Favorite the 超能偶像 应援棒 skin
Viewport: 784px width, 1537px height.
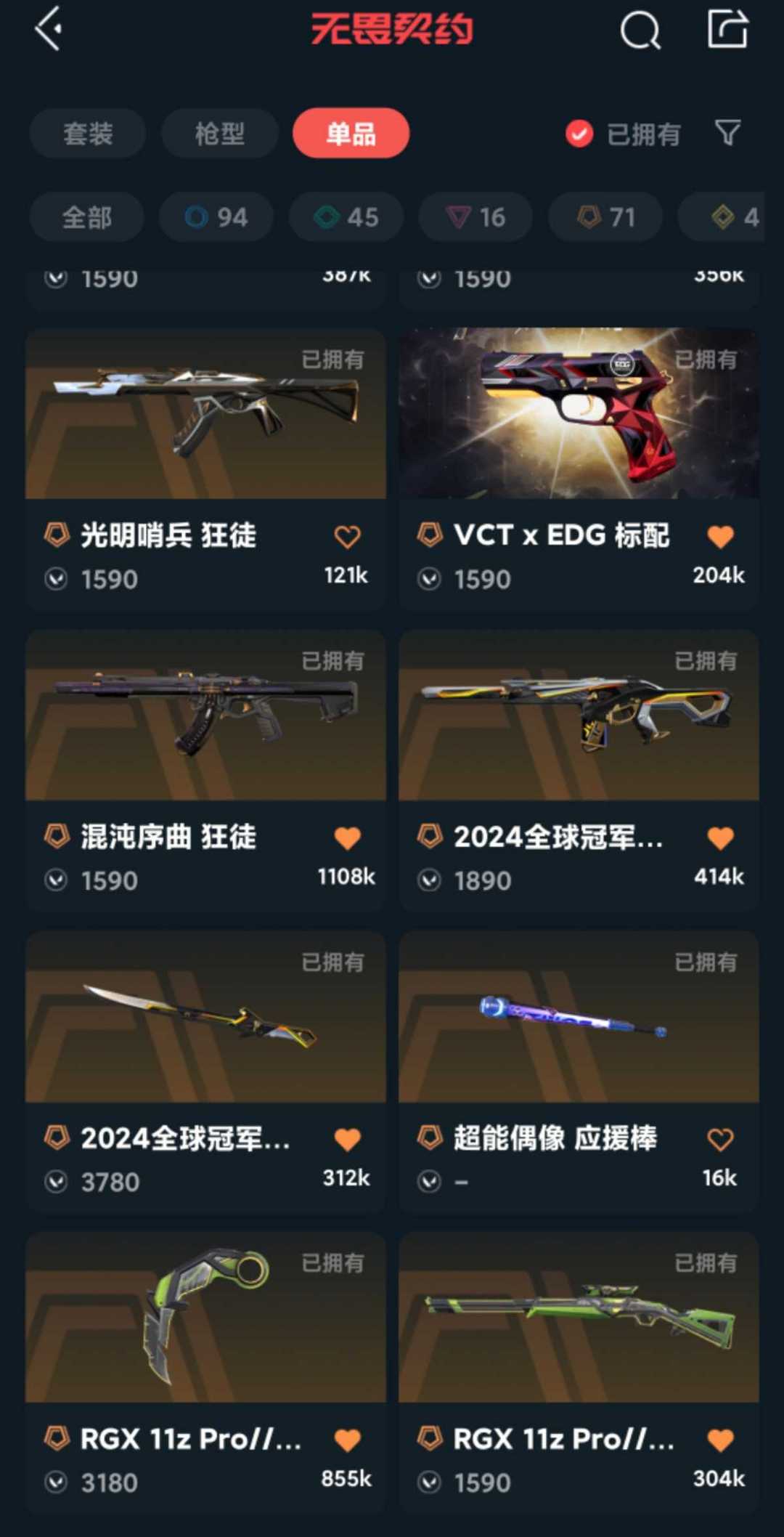(720, 1139)
